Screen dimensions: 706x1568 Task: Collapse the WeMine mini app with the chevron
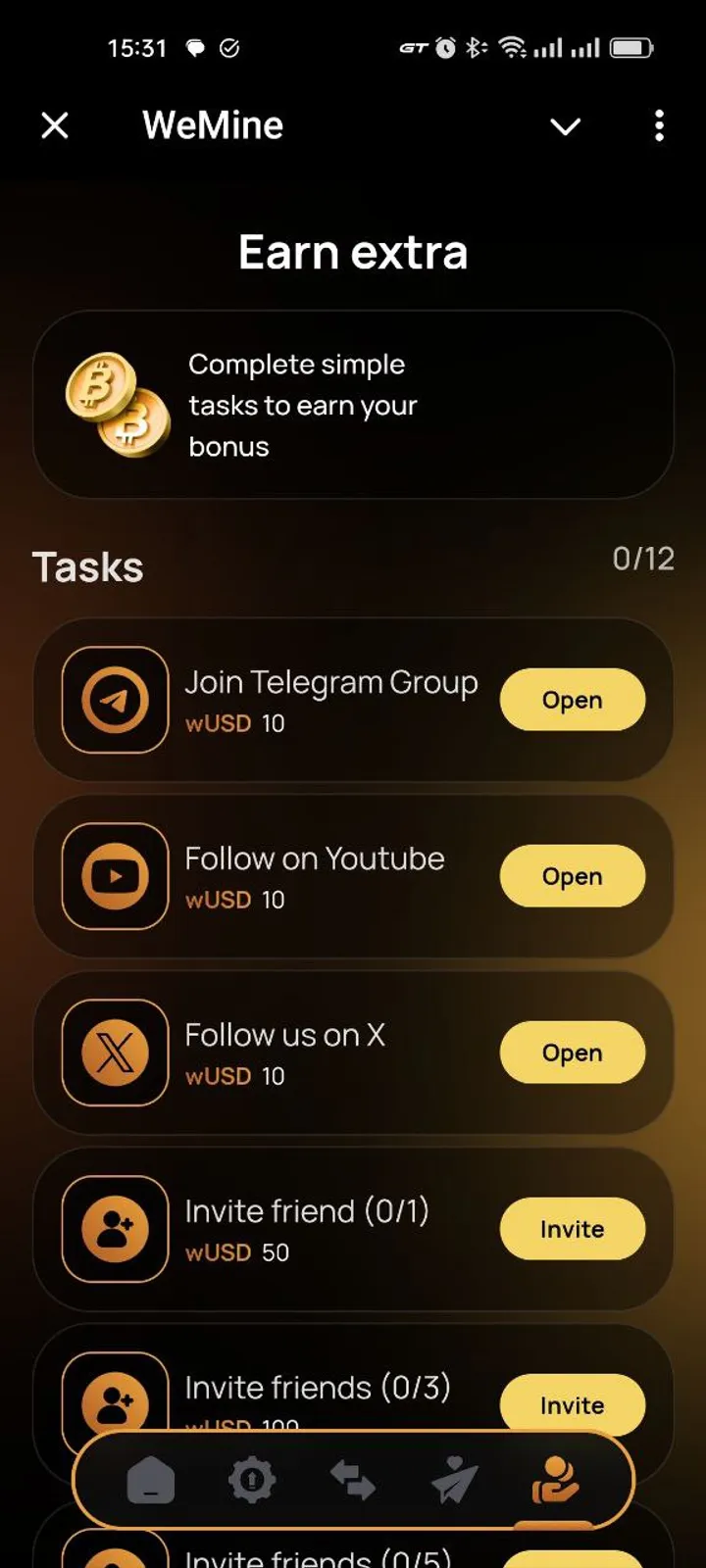565,125
